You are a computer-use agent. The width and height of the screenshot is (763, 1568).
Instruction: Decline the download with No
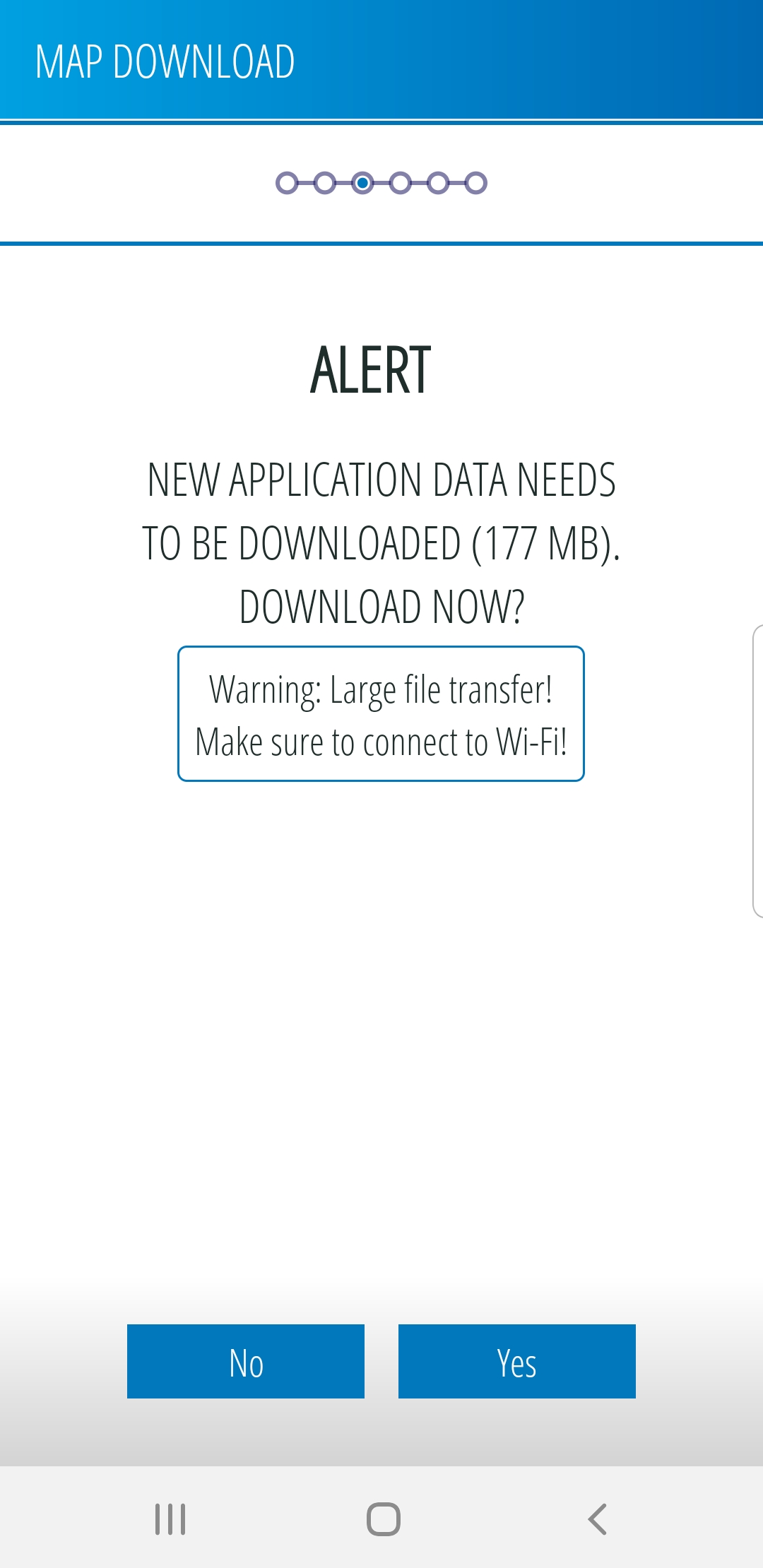(x=246, y=1361)
